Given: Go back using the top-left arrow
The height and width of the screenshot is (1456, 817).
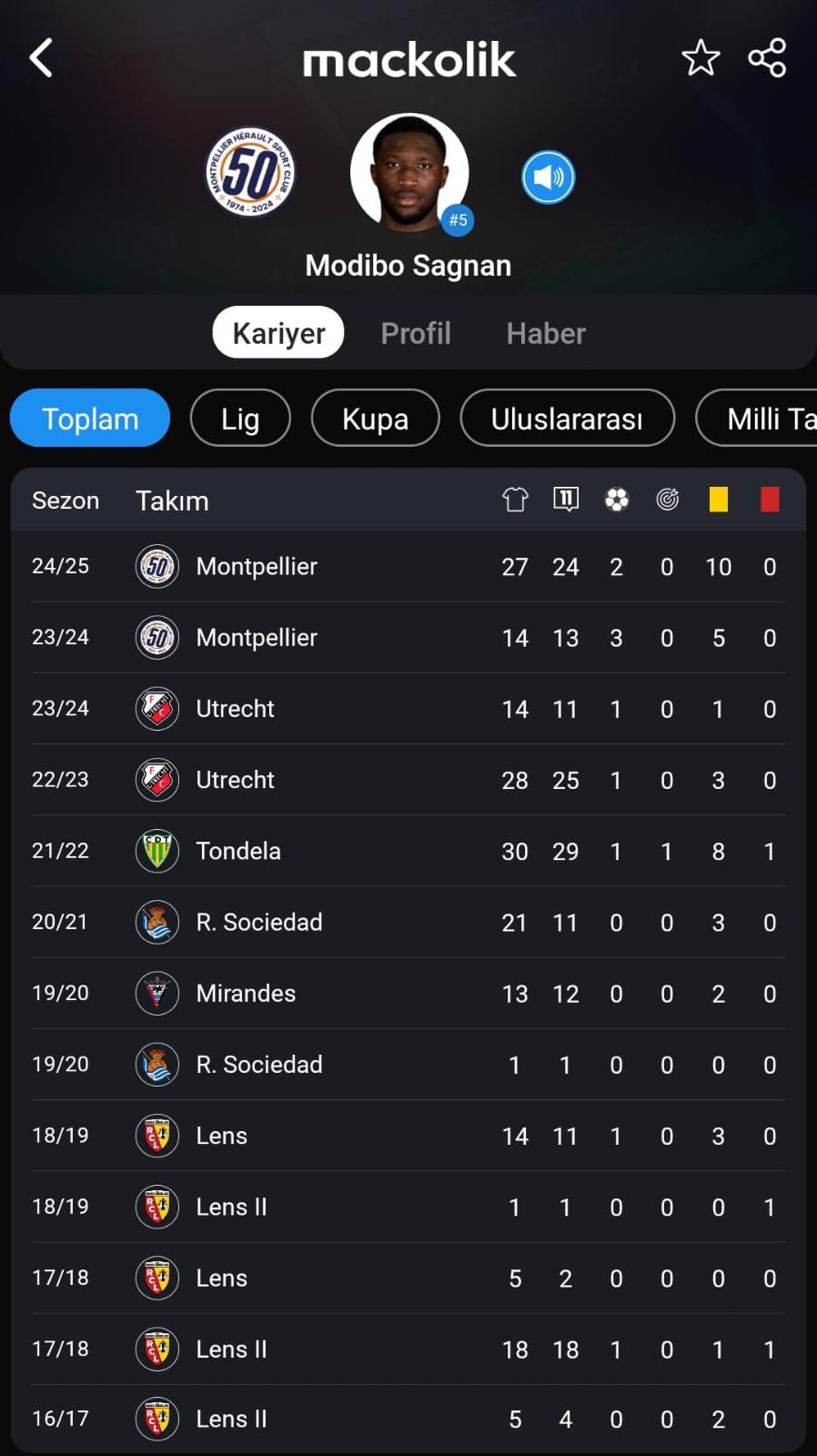Looking at the screenshot, I should click(41, 58).
